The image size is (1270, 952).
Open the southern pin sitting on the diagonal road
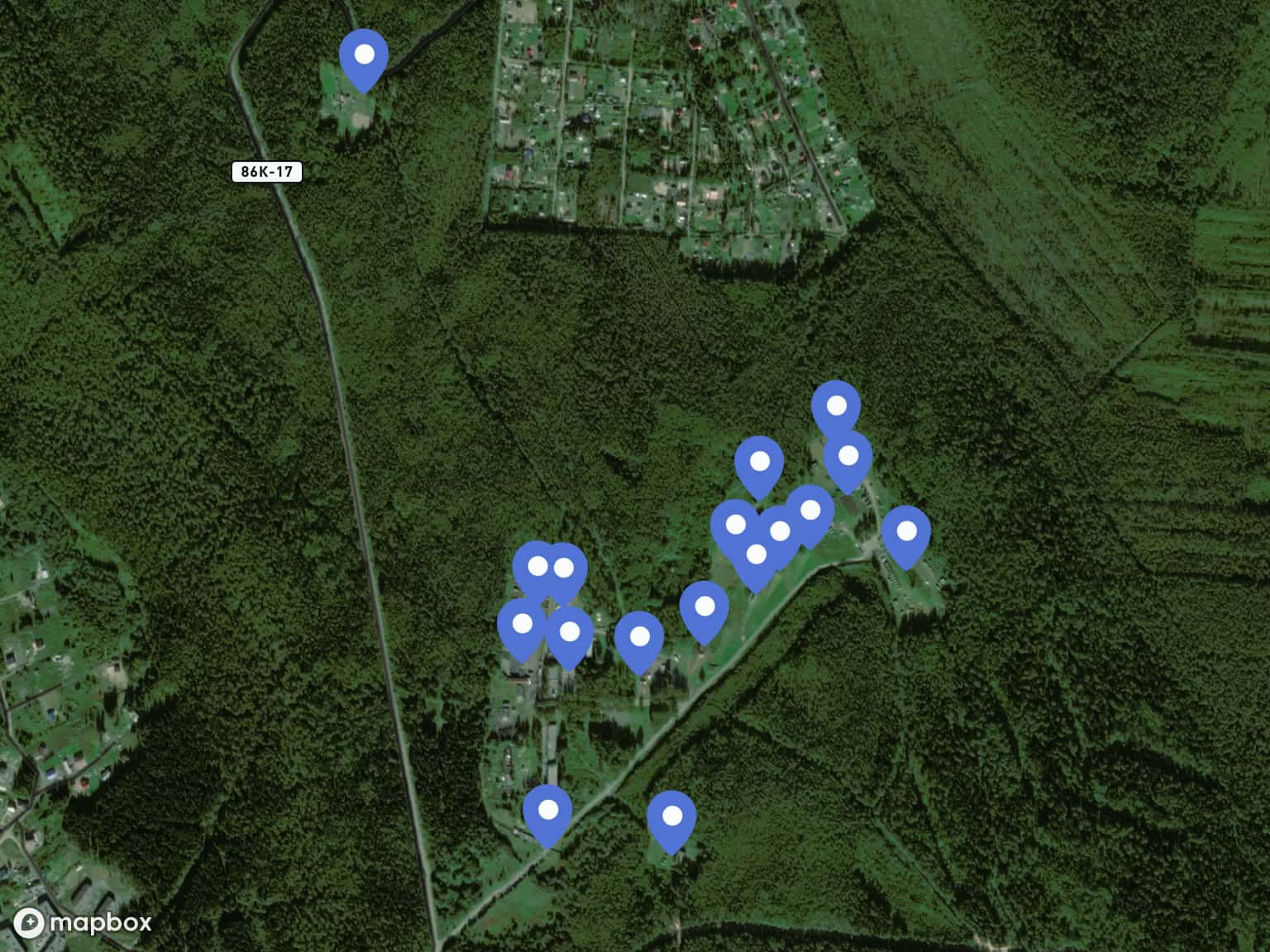[547, 812]
